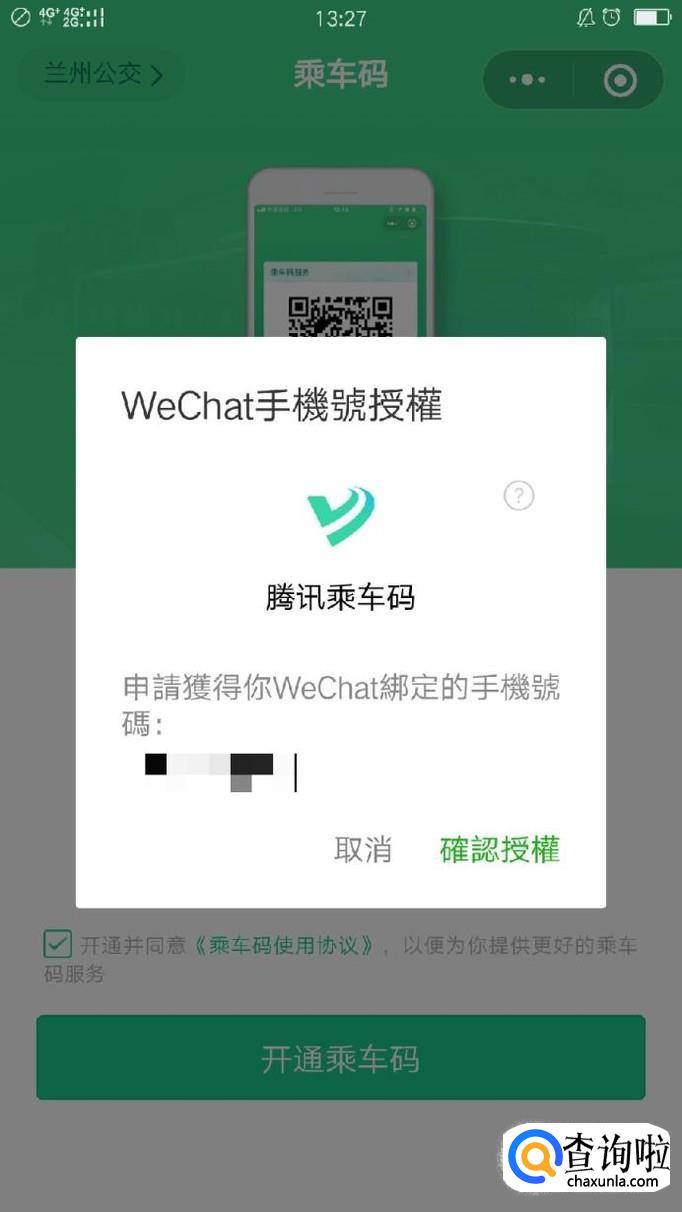The height and width of the screenshot is (1212, 682).
Task: Open the 兰州公交 city selector
Action: click(x=102, y=74)
